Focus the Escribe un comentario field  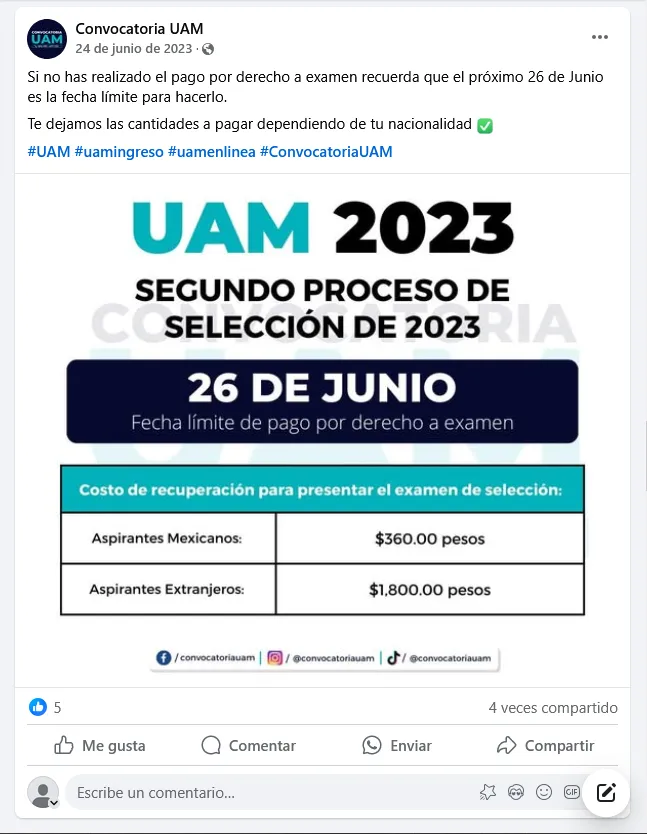[260, 793]
